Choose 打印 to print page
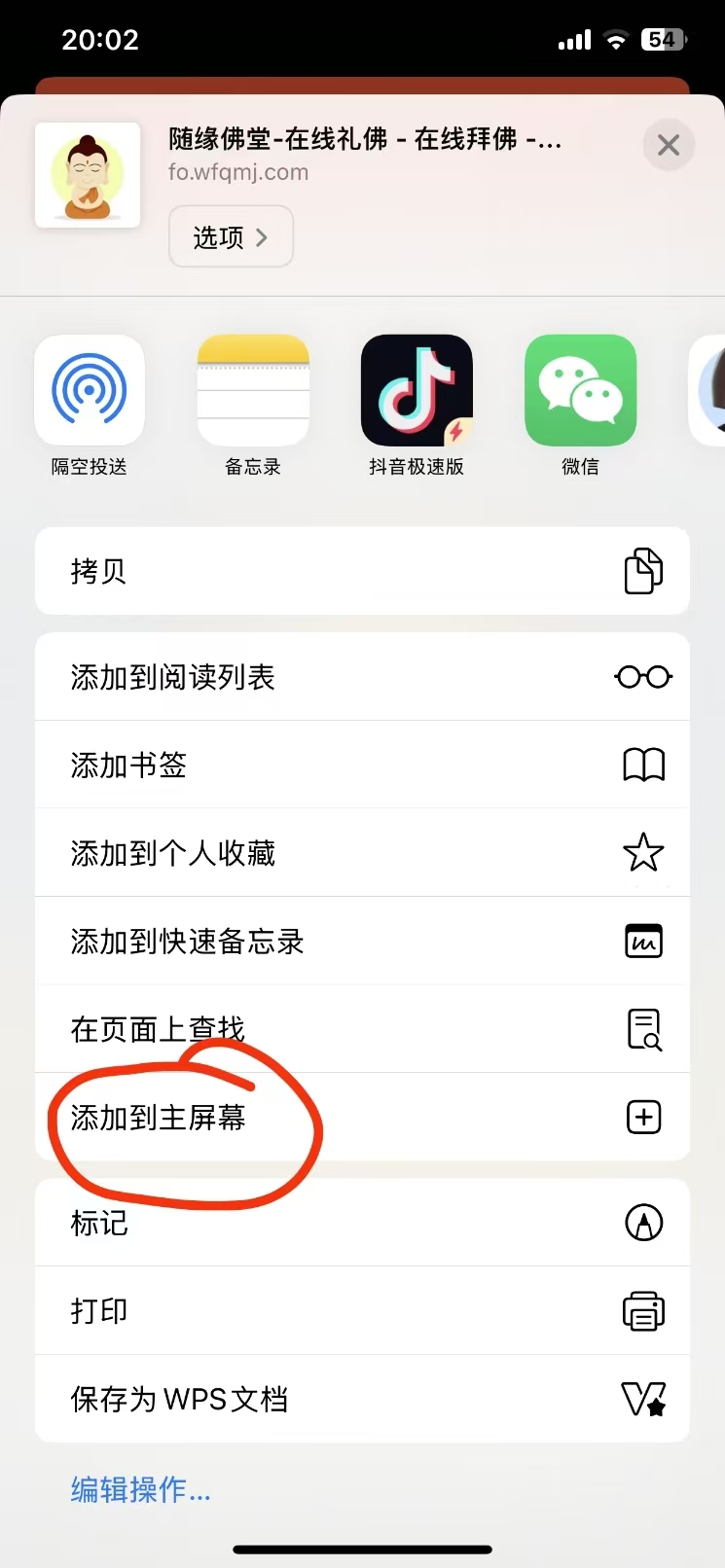Screen dimensions: 725x1568 [x=362, y=1311]
